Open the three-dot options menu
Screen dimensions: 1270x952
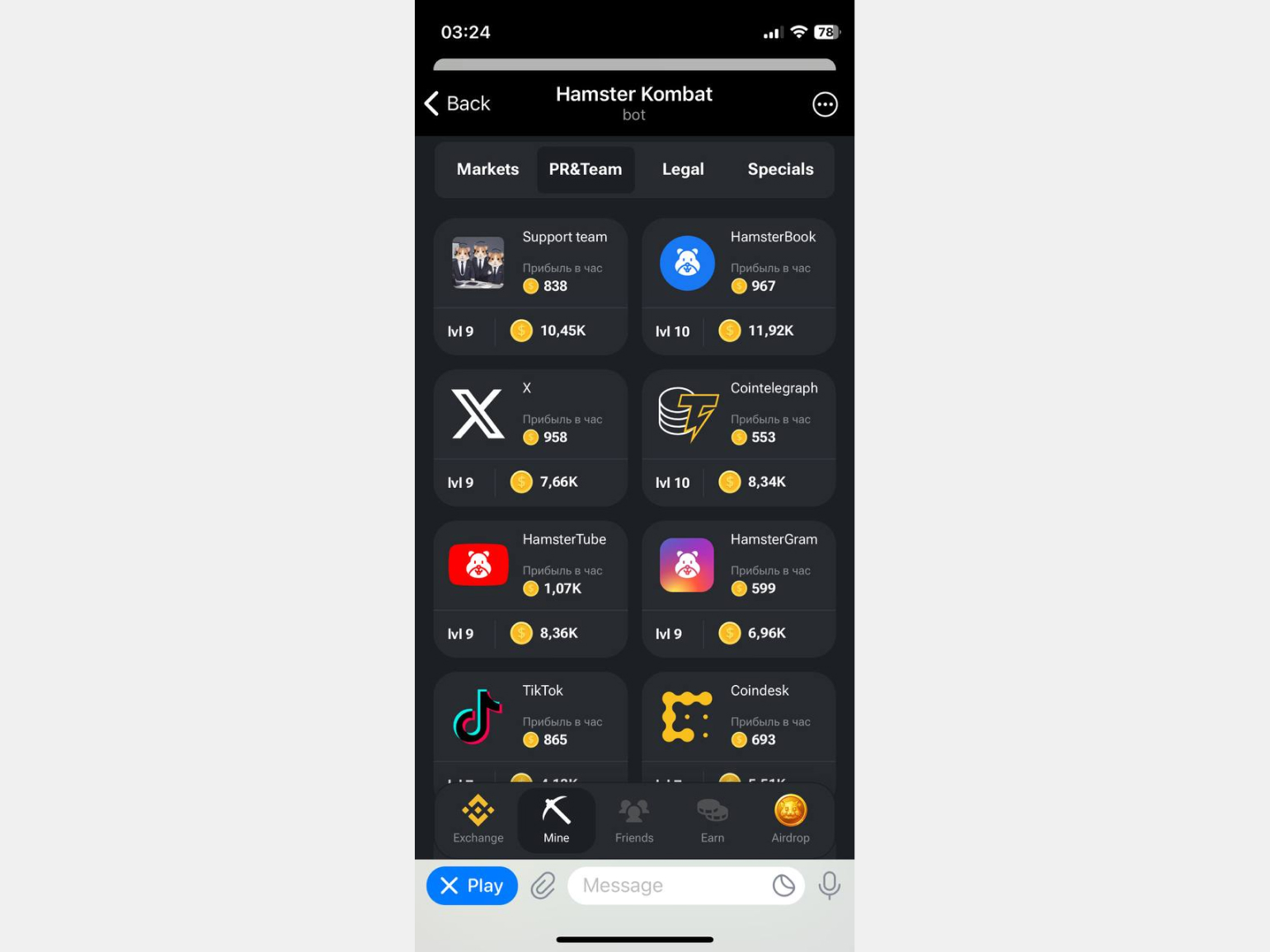pyautogui.click(x=825, y=105)
